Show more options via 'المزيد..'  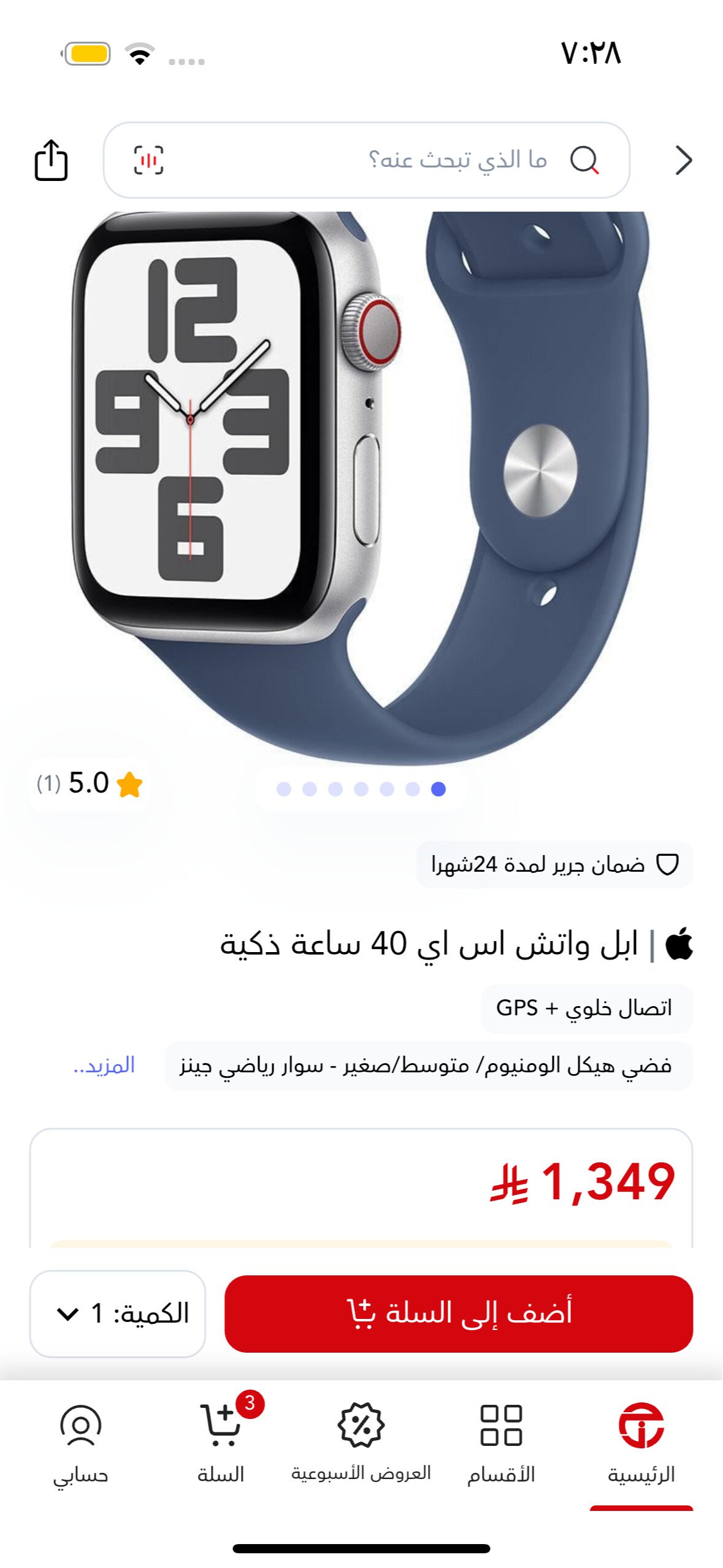pos(104,1065)
